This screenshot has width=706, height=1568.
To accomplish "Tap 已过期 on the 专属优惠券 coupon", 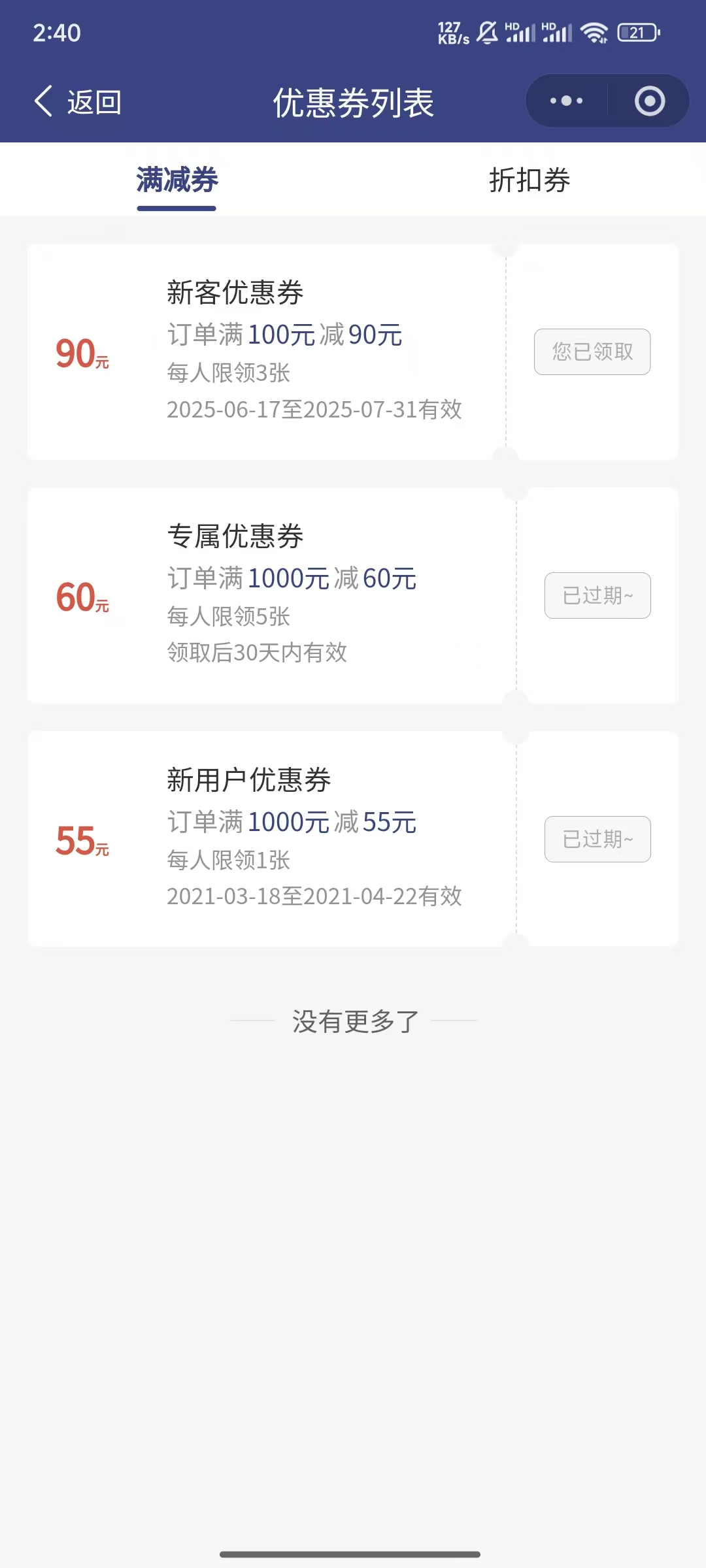I will [x=597, y=595].
